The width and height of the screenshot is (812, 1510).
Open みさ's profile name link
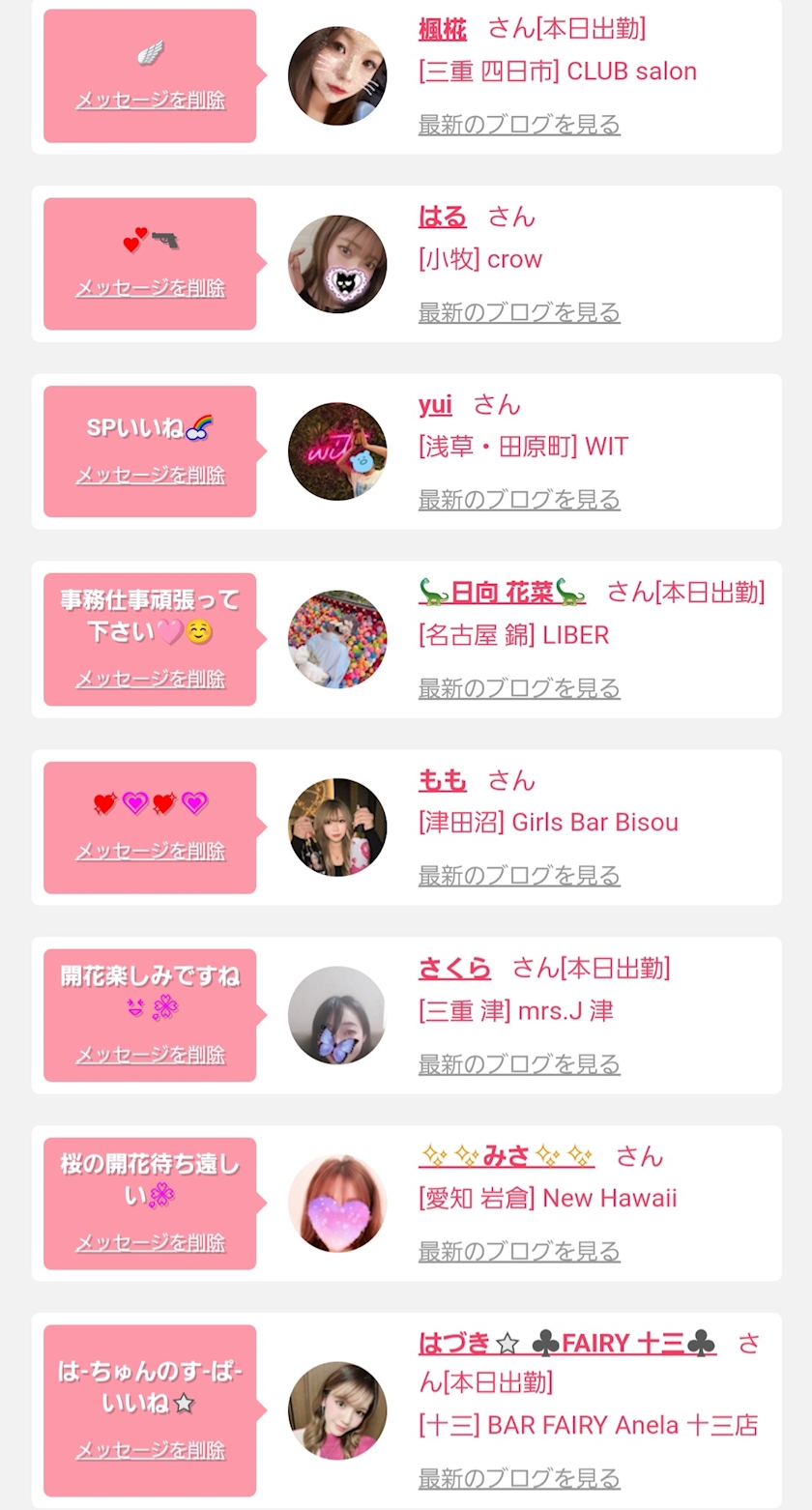tap(507, 1155)
